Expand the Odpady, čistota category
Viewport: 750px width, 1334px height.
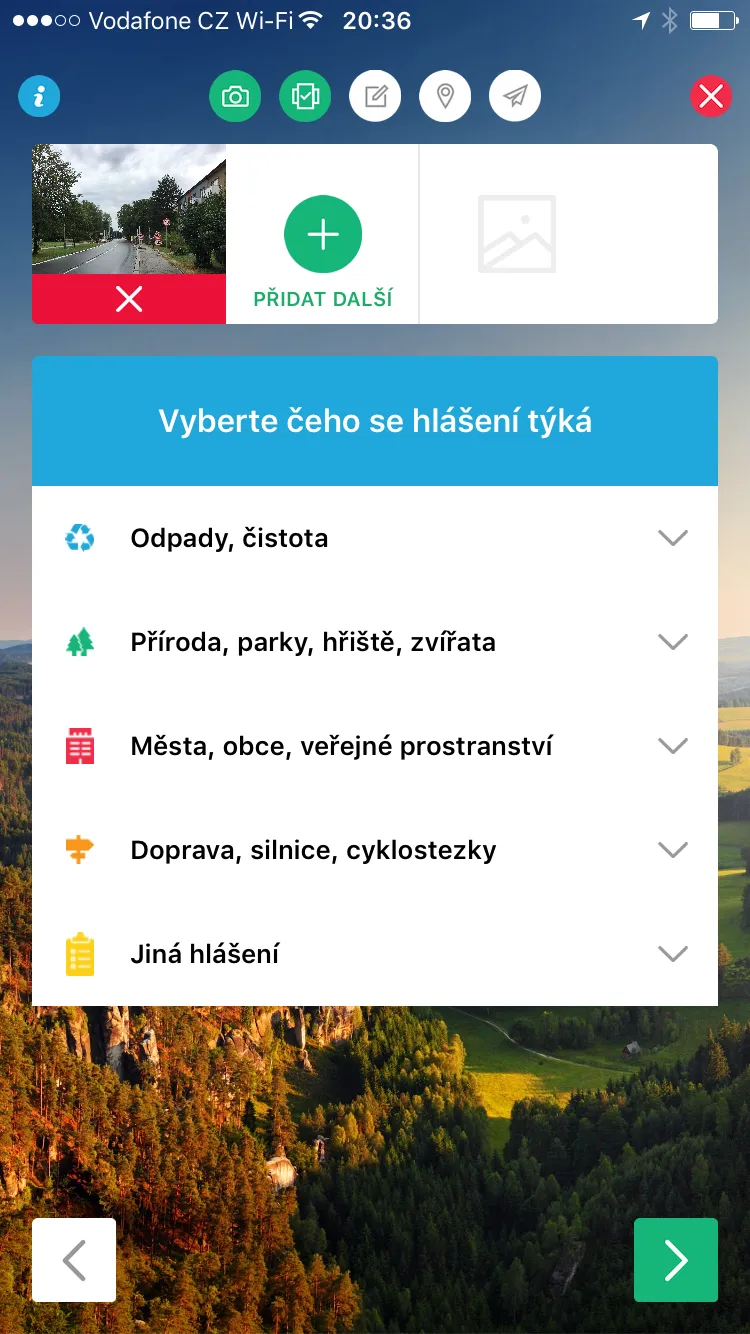(375, 538)
